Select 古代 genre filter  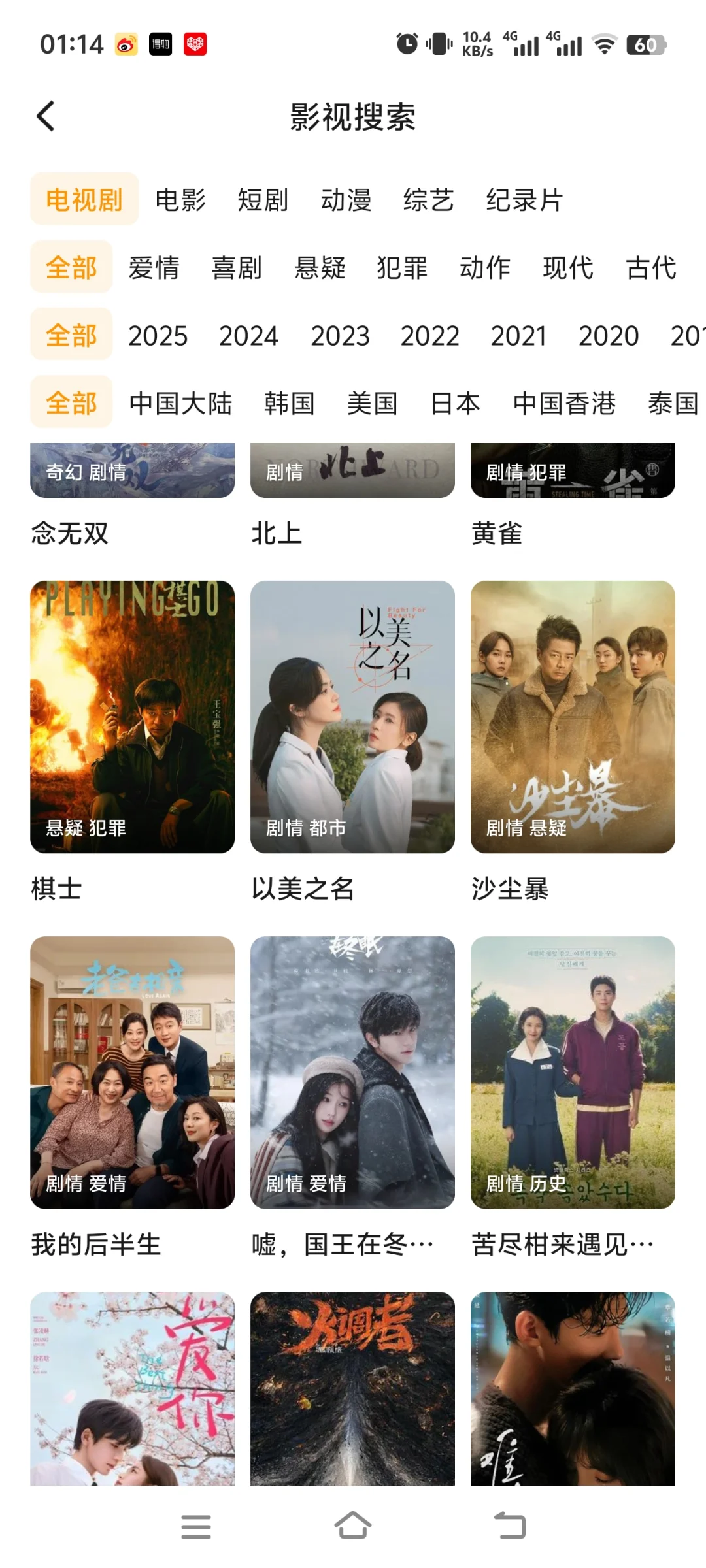tap(651, 268)
